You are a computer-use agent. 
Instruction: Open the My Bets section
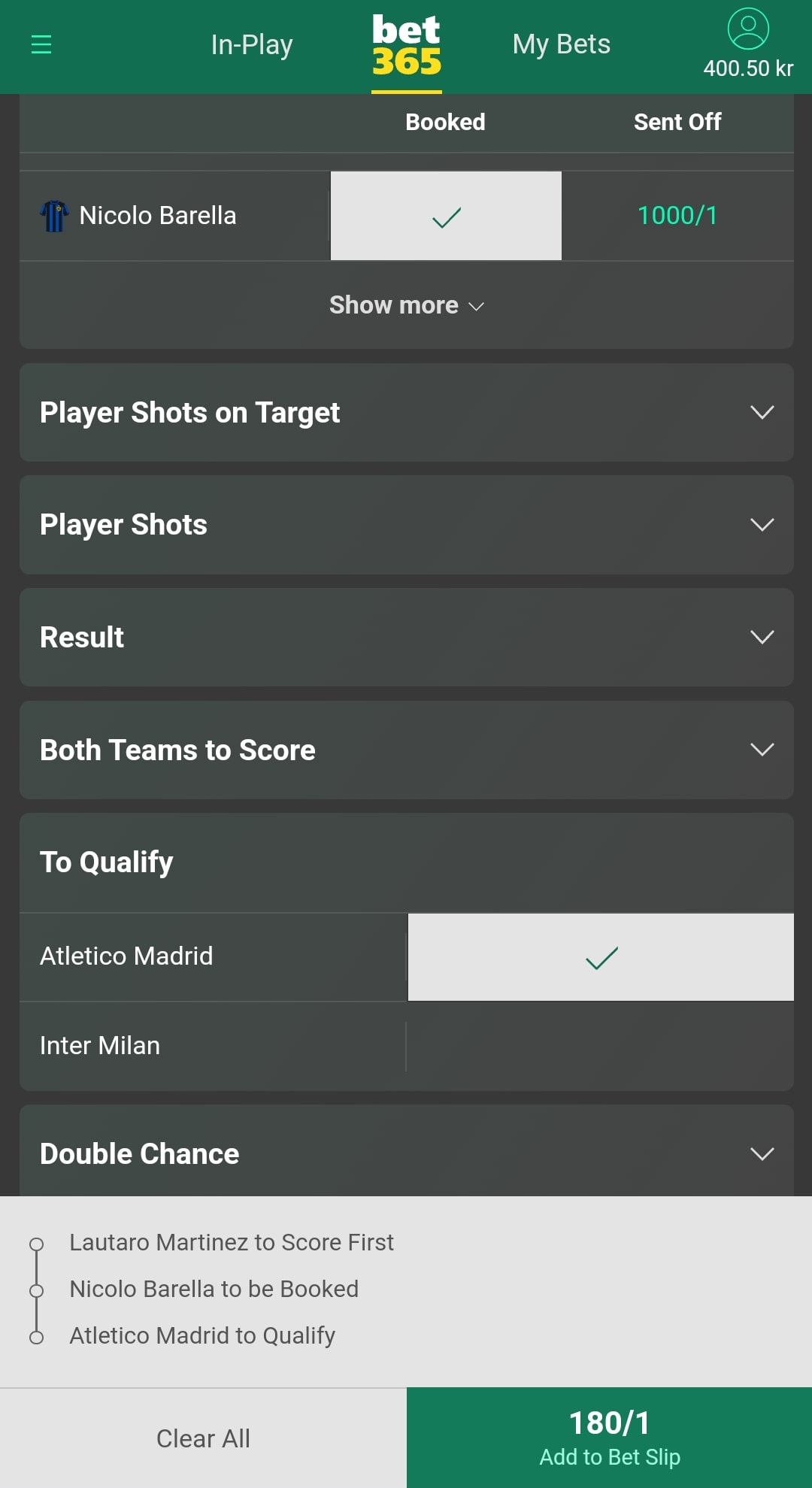[x=560, y=44]
